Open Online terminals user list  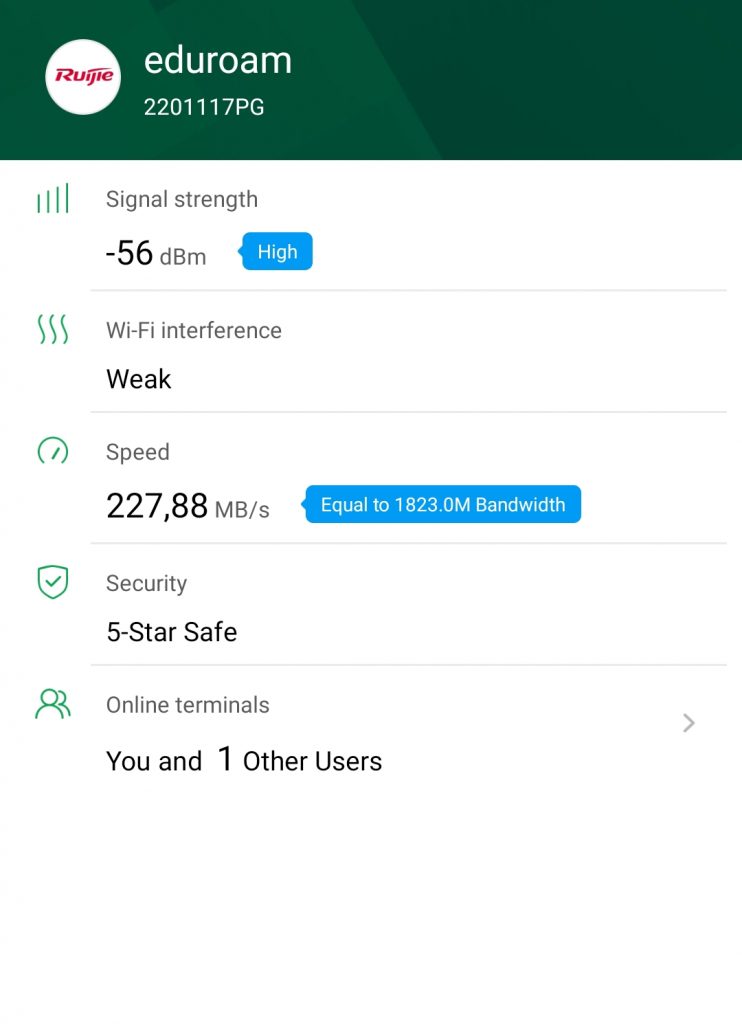click(x=687, y=723)
